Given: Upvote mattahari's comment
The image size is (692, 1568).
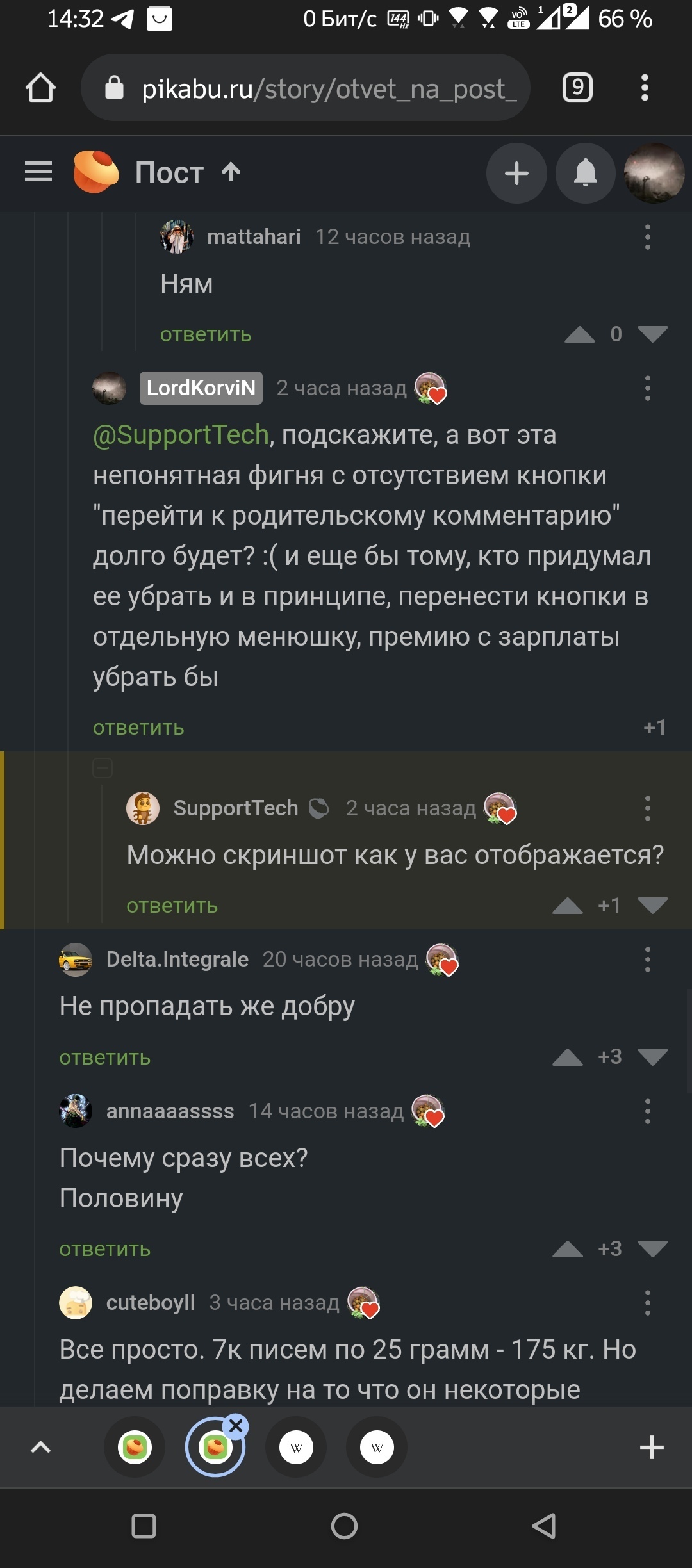Looking at the screenshot, I should click(580, 334).
